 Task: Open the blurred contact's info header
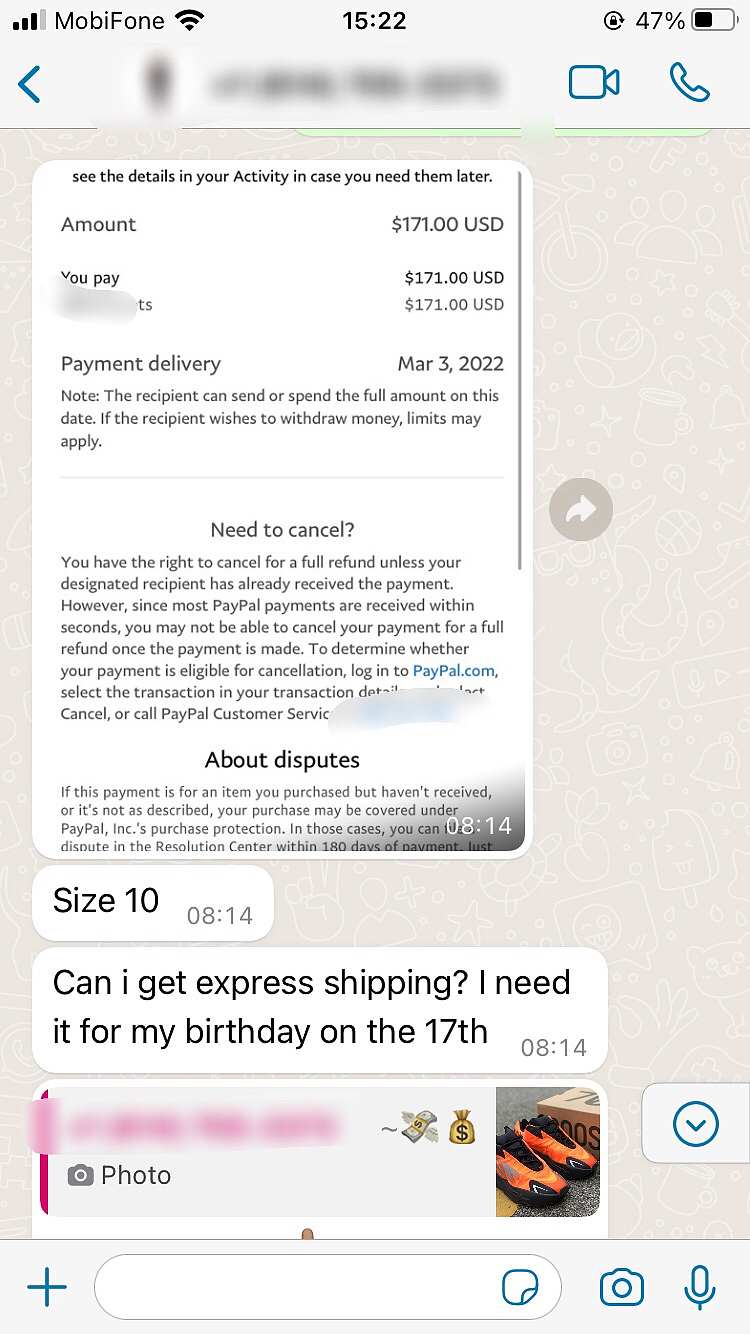pos(318,84)
